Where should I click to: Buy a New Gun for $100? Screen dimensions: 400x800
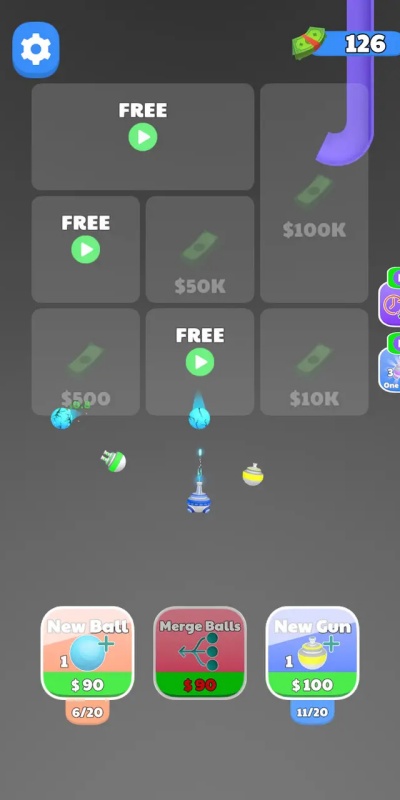pyautogui.click(x=312, y=653)
